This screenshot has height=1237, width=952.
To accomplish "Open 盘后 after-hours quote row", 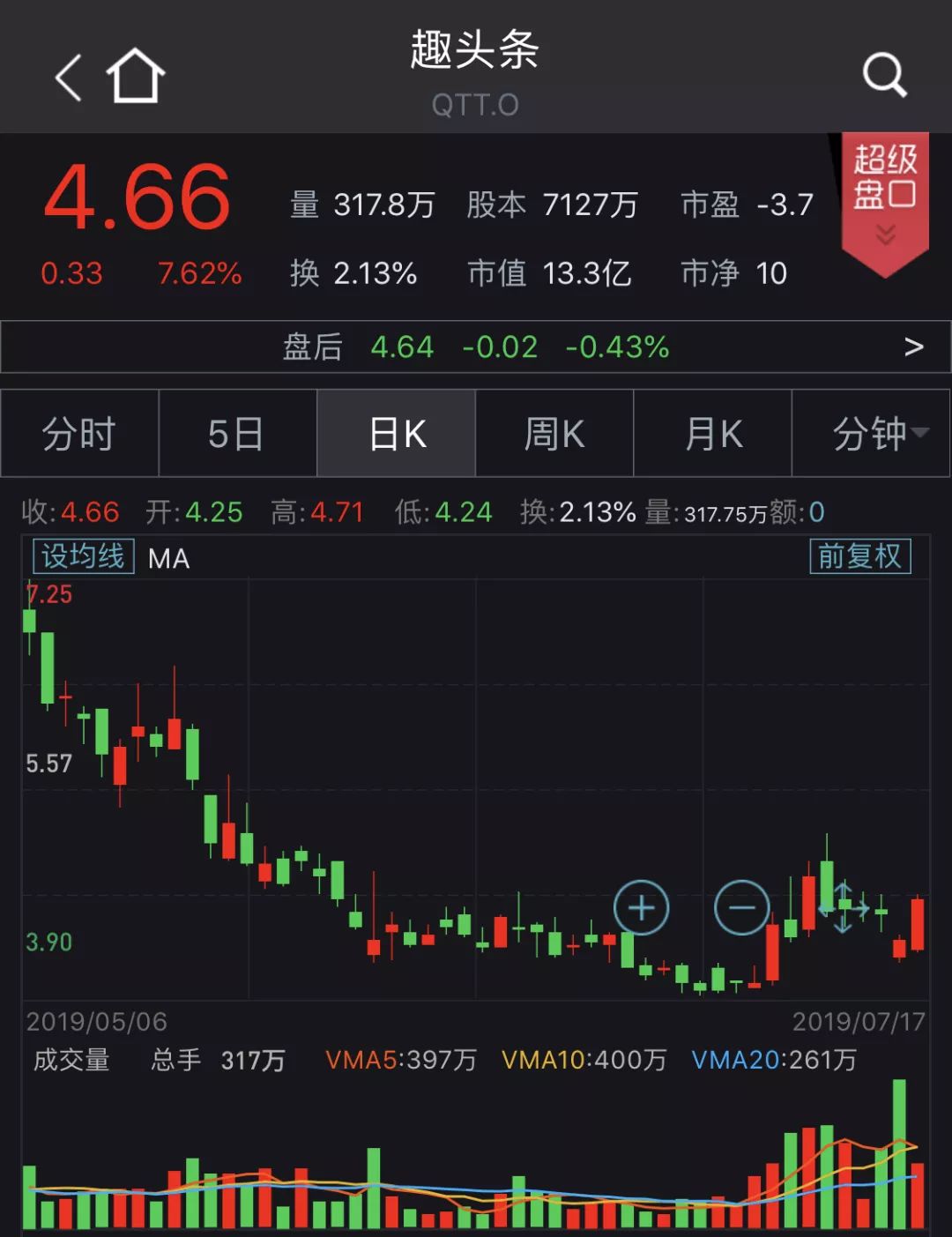I will [476, 347].
